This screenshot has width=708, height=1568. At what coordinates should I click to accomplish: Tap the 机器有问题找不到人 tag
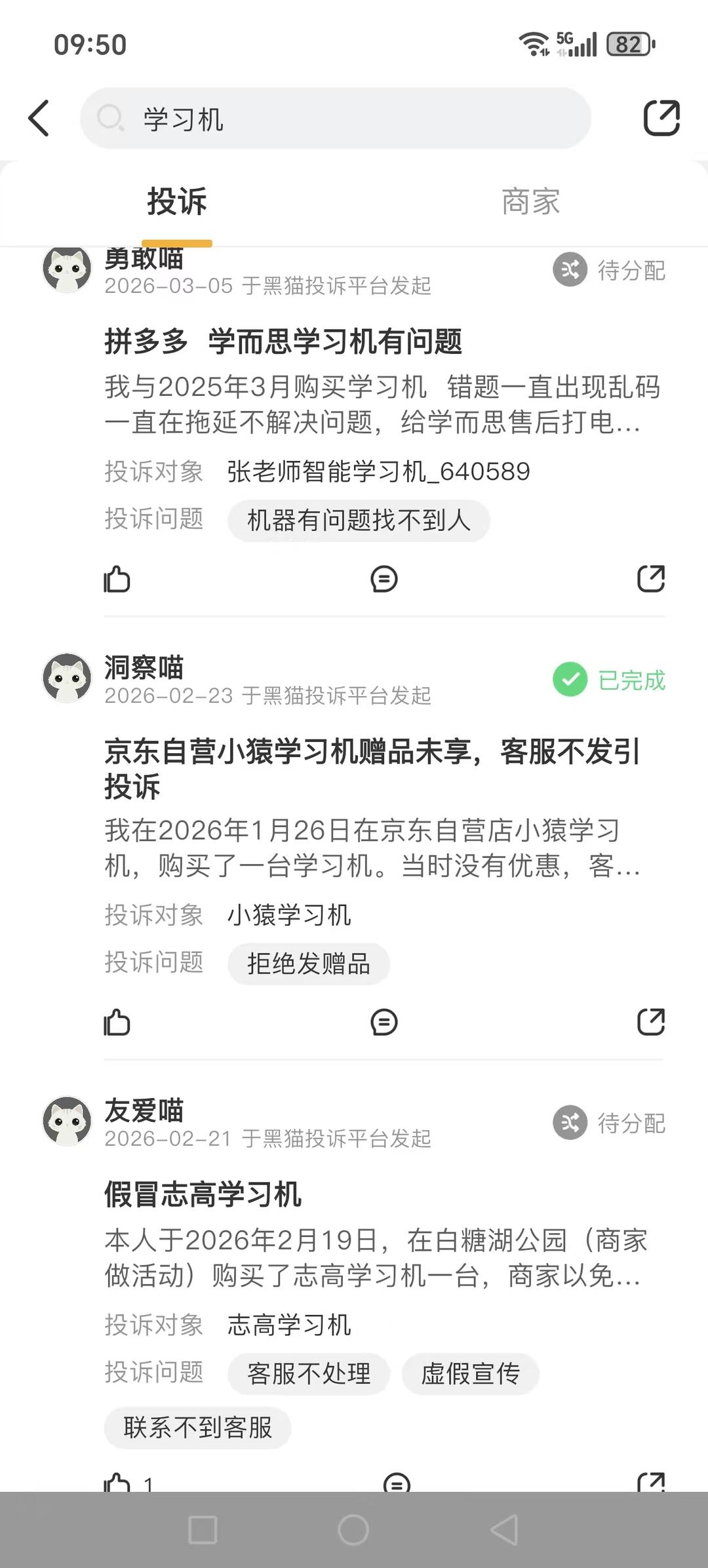pyautogui.click(x=359, y=521)
